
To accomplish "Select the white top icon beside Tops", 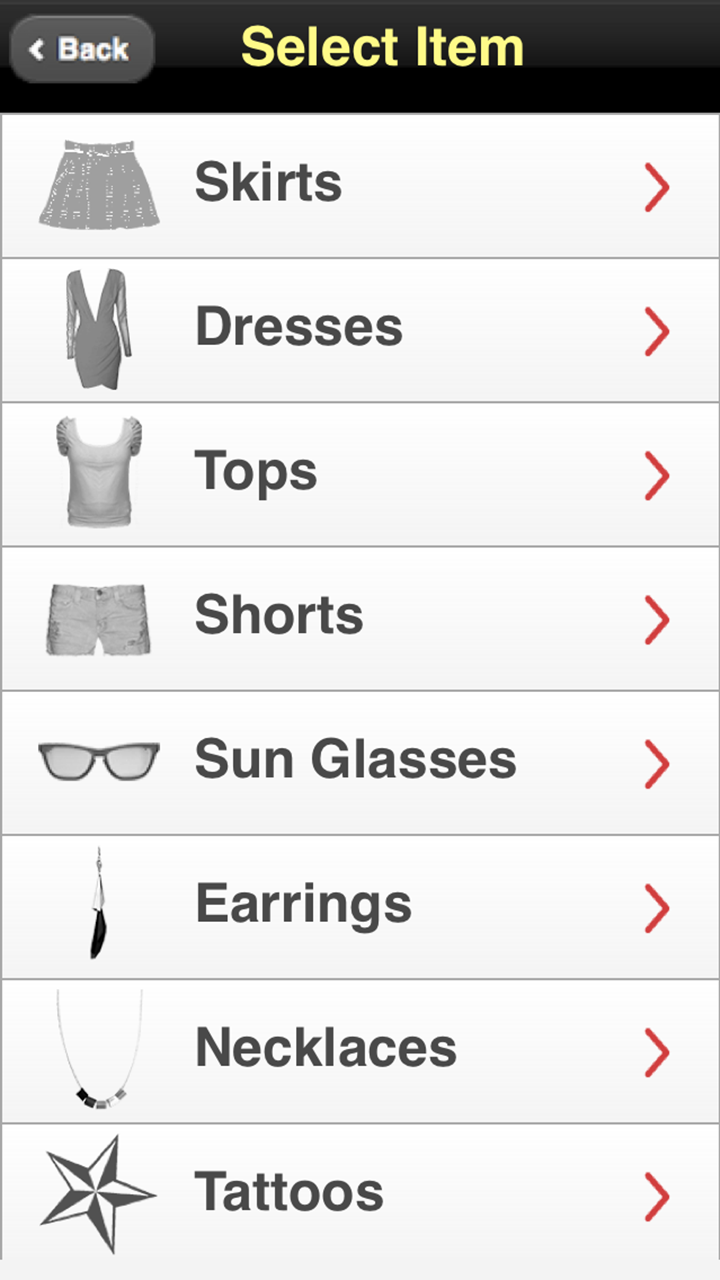I will (x=98, y=470).
